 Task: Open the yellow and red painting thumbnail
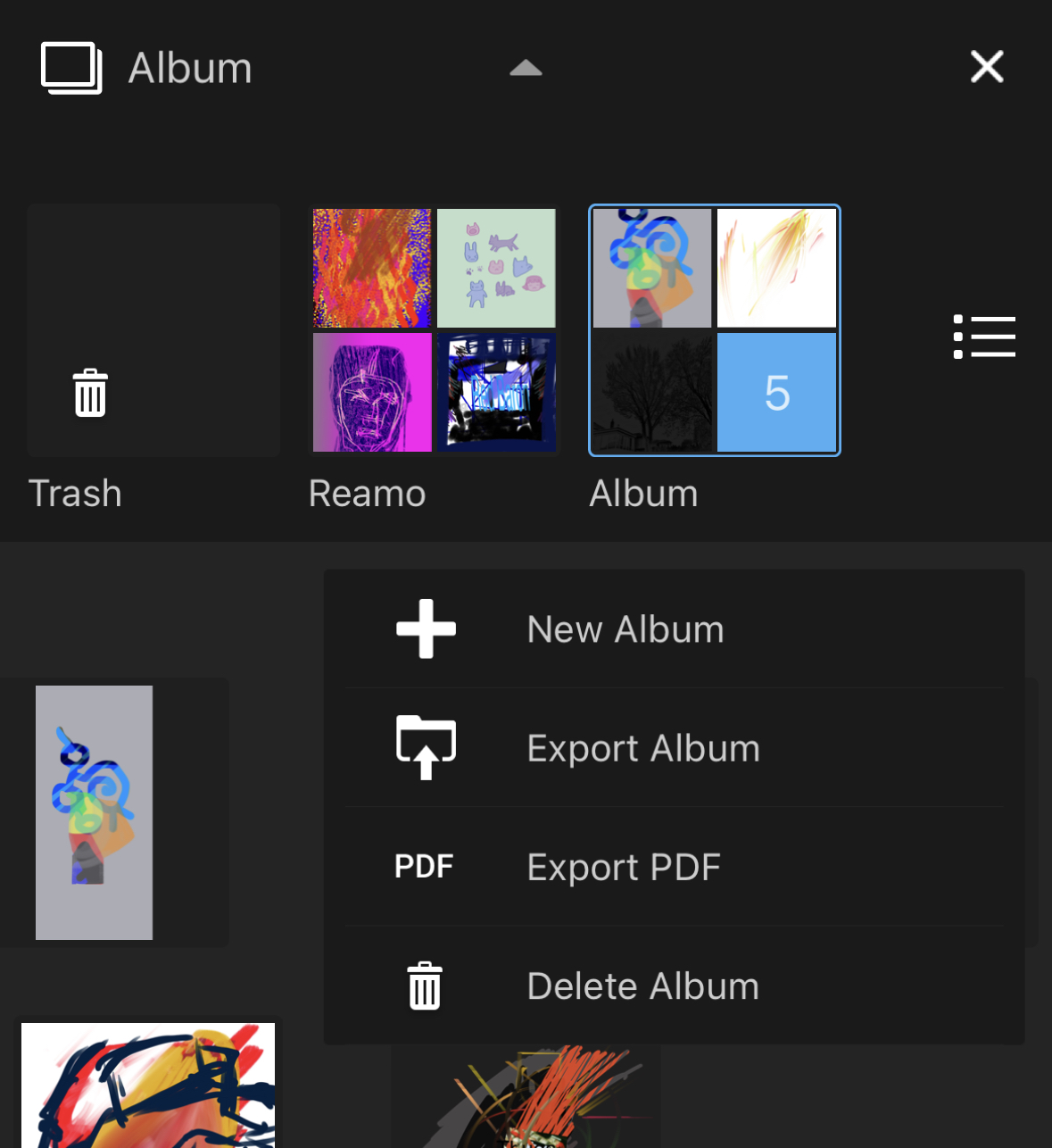[148, 1085]
